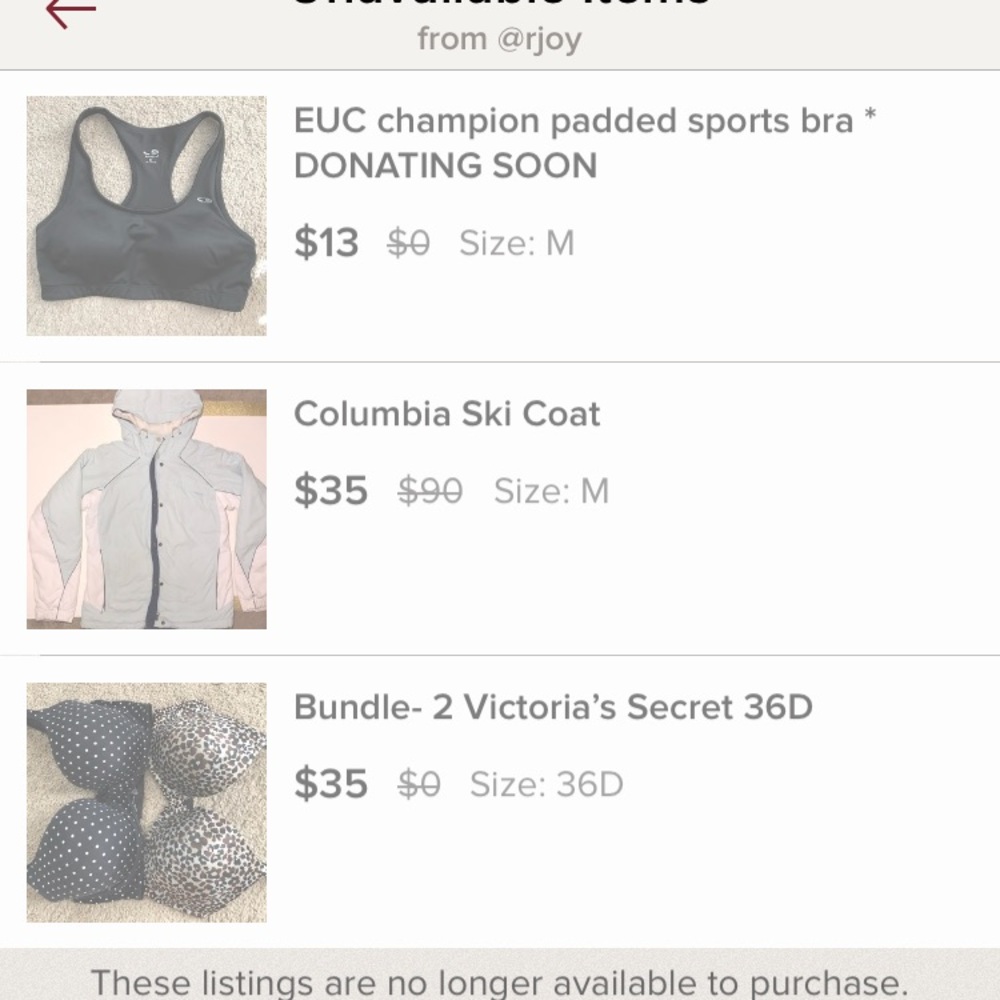Open the Columbia Ski Coat listing
The width and height of the screenshot is (1000, 1000).
447,414
